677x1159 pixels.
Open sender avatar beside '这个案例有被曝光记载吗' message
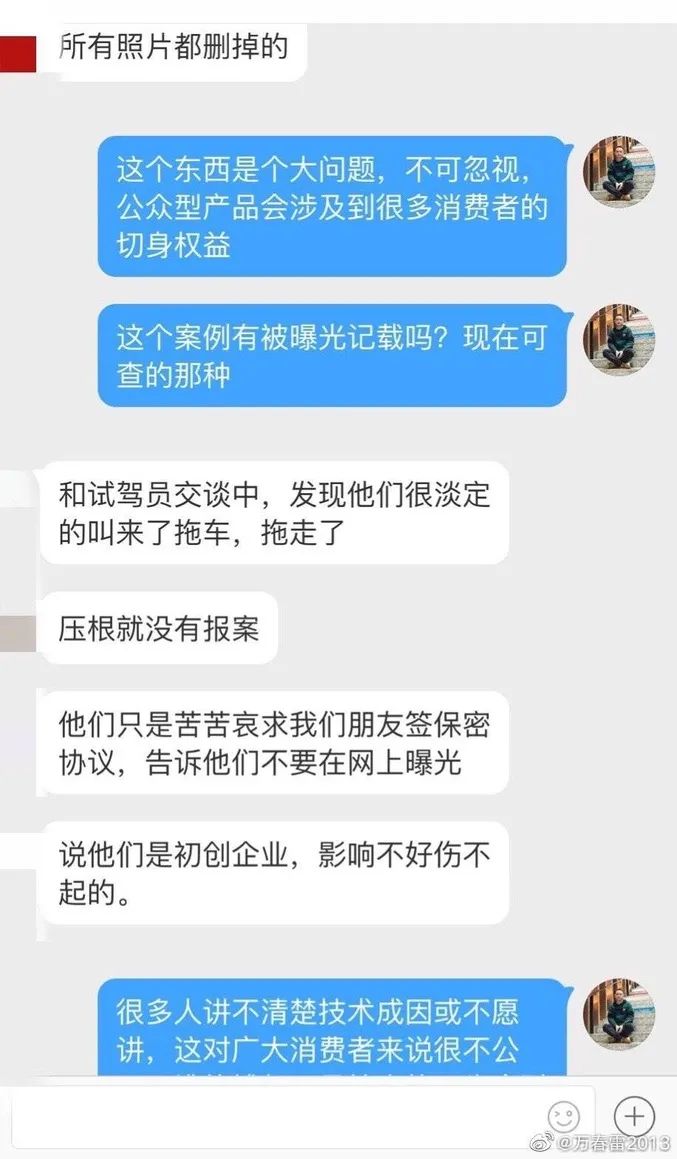click(619, 340)
